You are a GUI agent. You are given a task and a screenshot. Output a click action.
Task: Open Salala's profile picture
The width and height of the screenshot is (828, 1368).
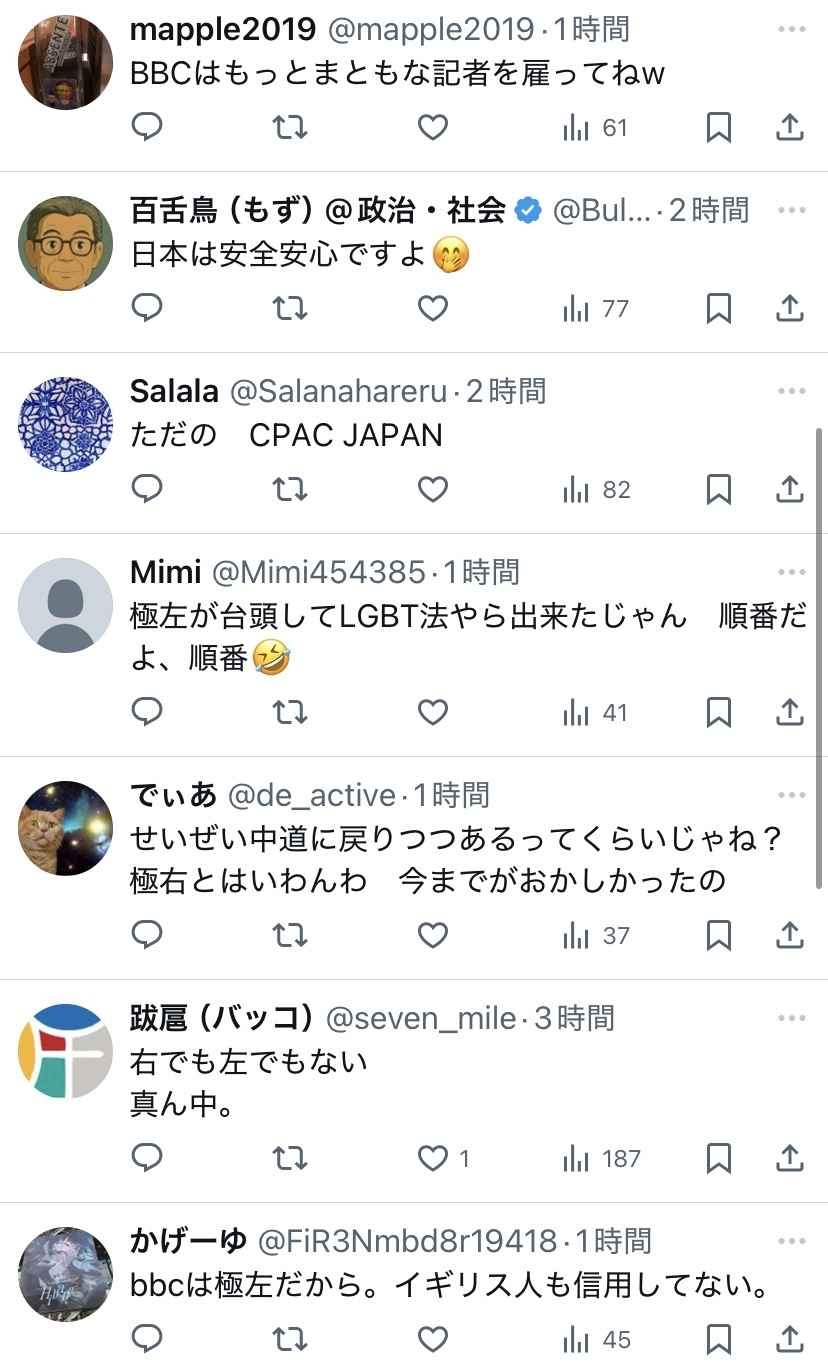[66, 424]
